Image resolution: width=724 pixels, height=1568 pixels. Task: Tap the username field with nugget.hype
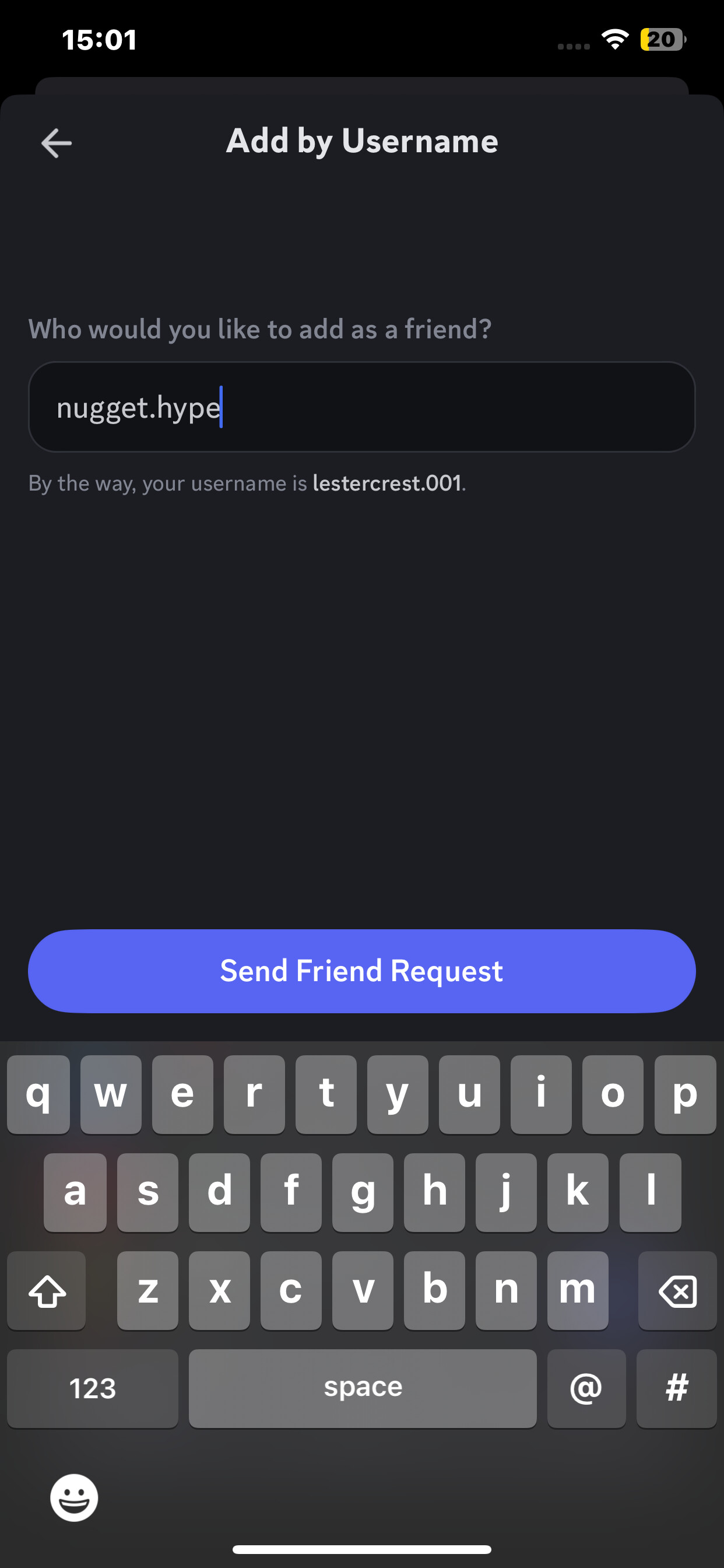coord(361,407)
